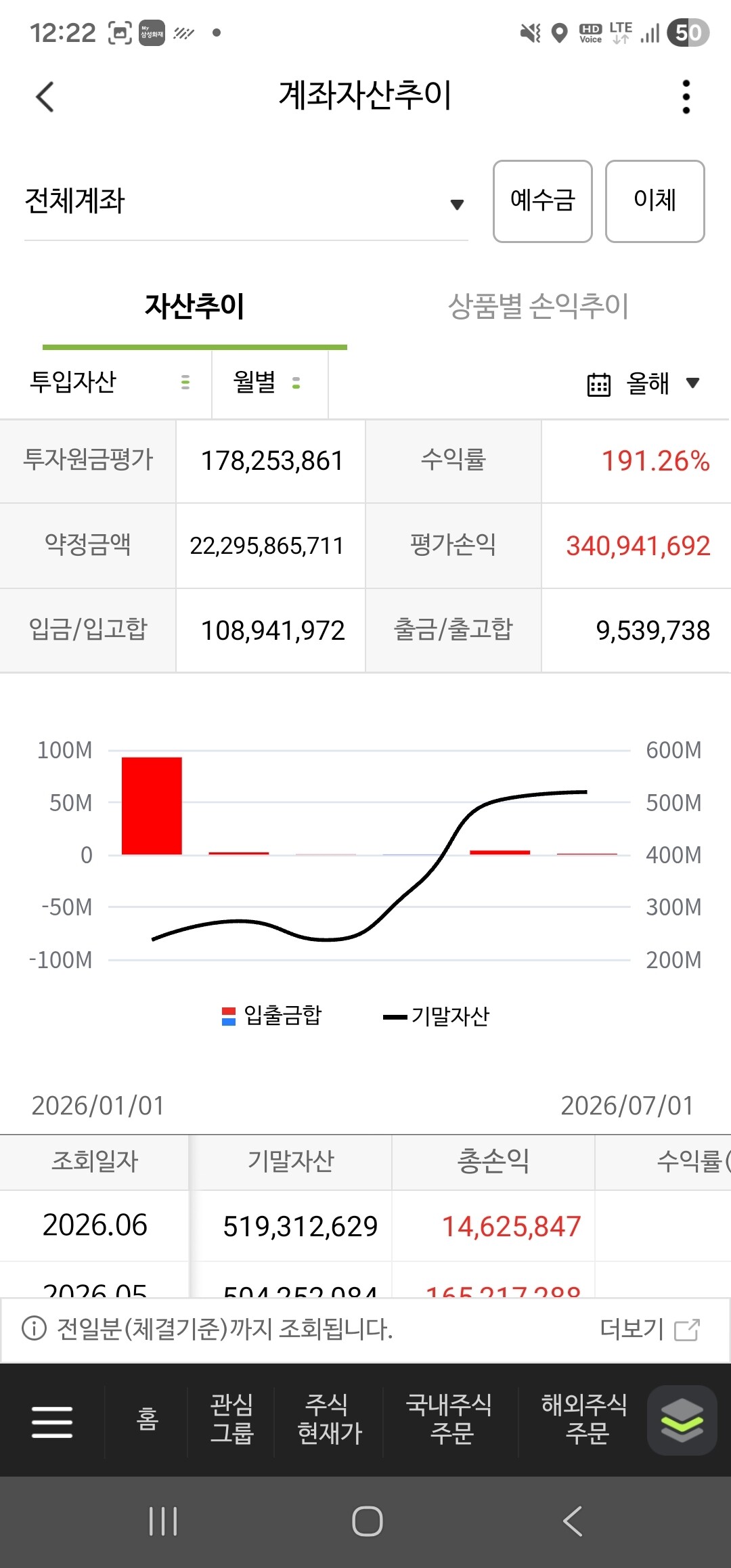Open 해외주식 주문 in the bottom bar
This screenshot has width=731, height=1568.
pos(584,1420)
